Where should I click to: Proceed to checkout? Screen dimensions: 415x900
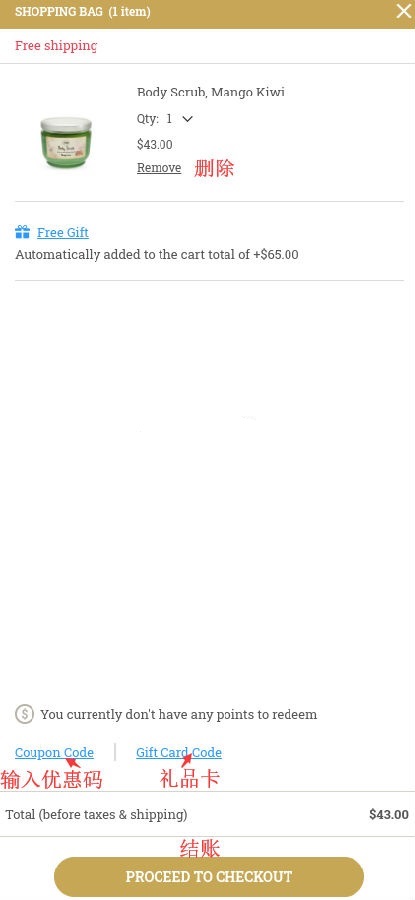(209, 876)
